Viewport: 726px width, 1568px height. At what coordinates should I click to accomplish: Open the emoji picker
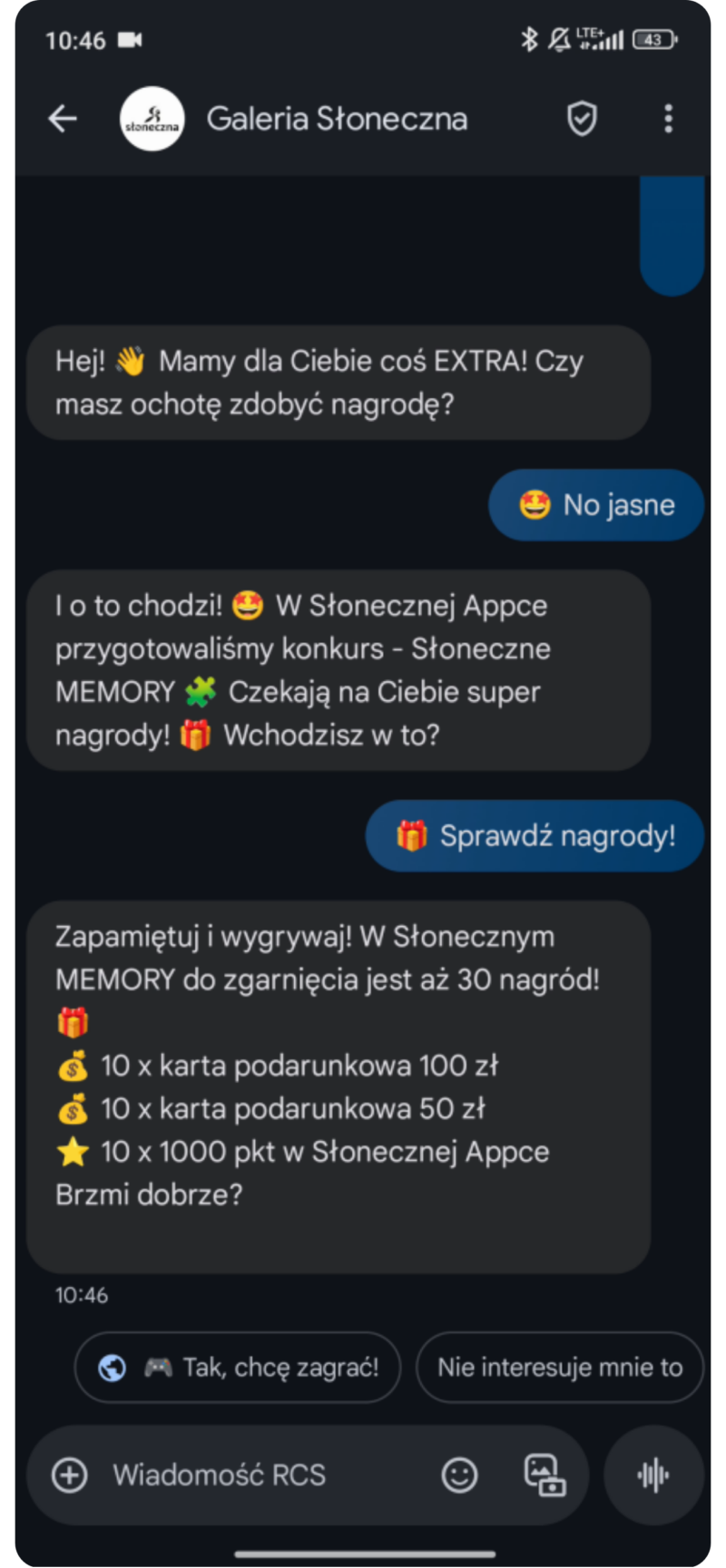(459, 1475)
